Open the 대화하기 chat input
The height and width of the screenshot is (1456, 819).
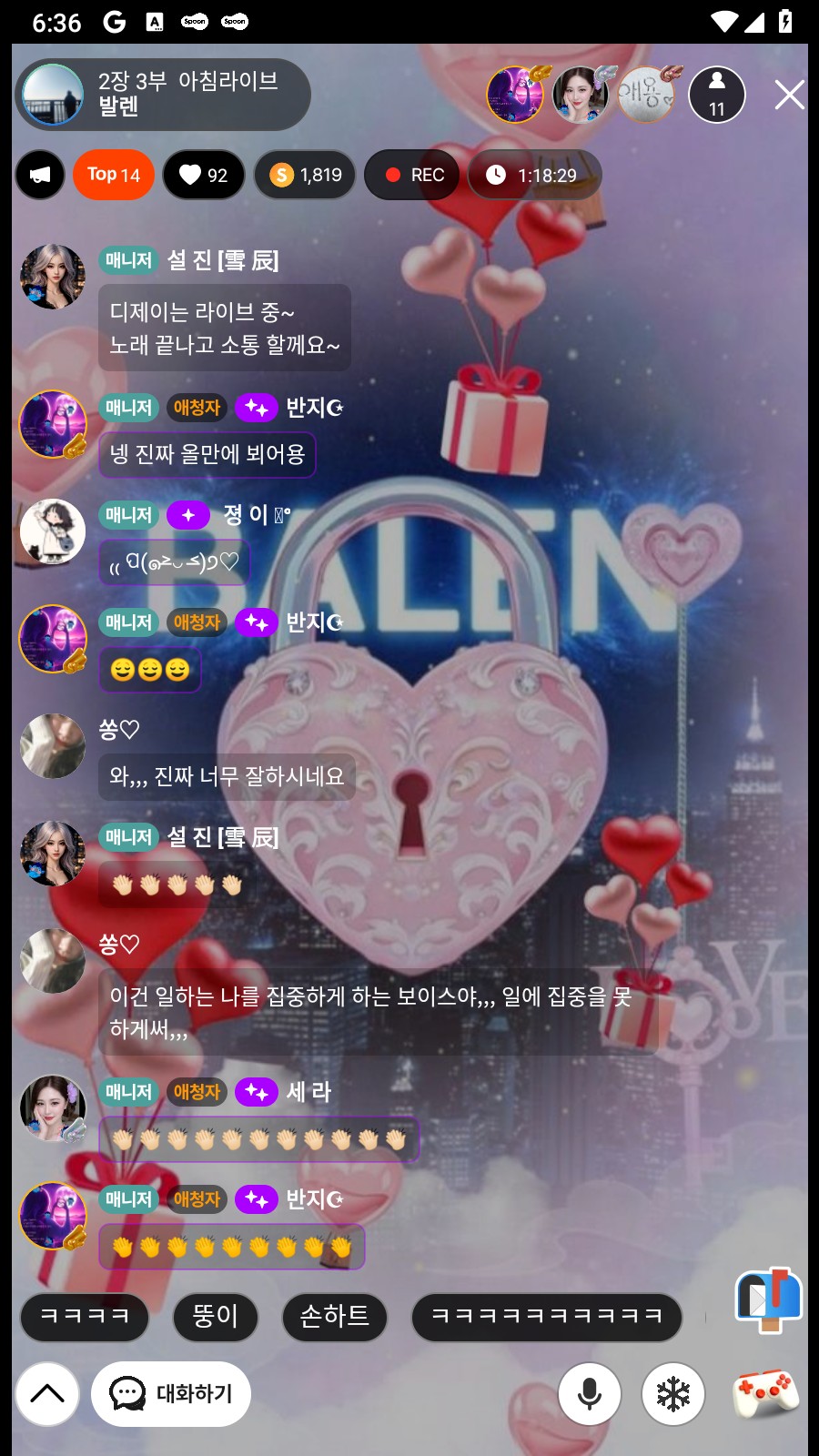coord(171,1393)
